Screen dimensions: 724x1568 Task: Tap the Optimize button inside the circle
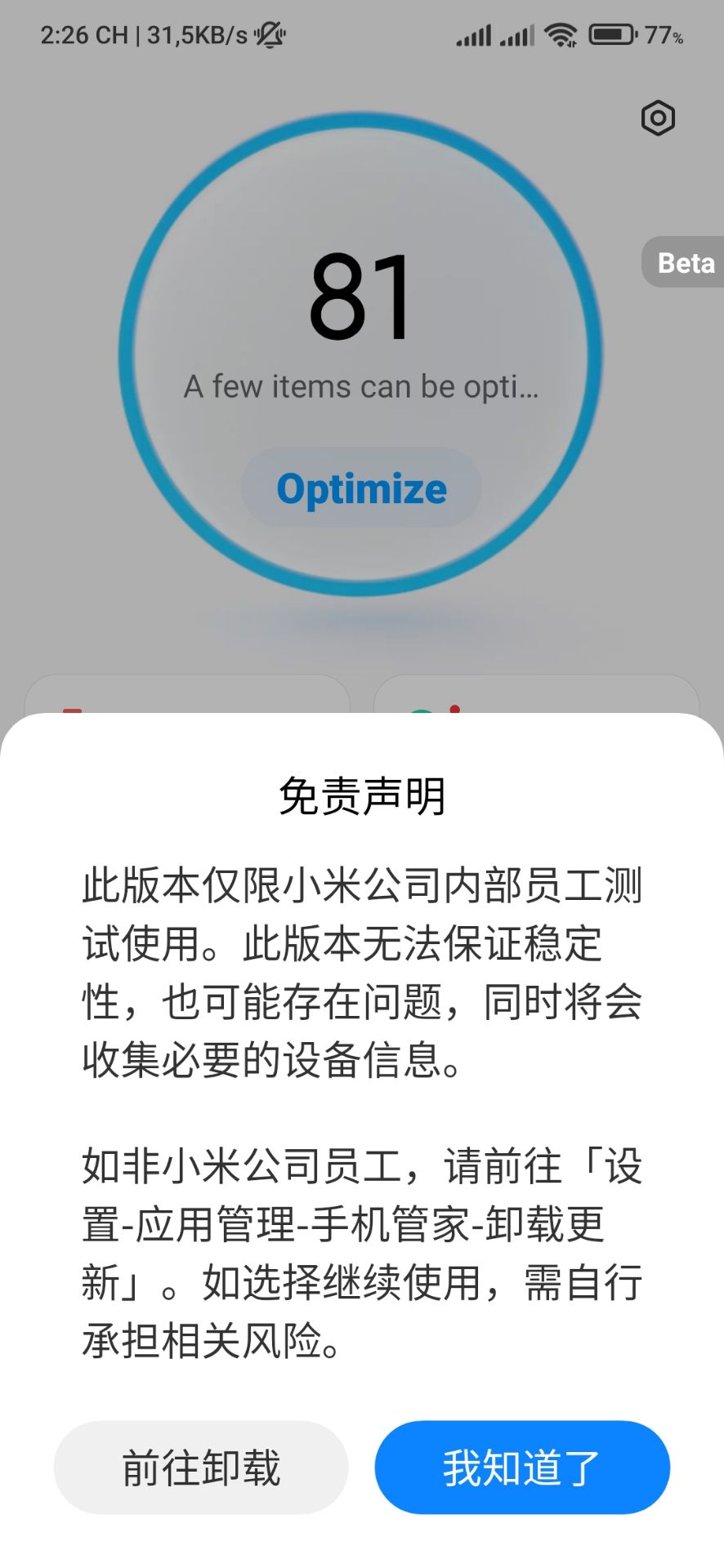(x=362, y=488)
